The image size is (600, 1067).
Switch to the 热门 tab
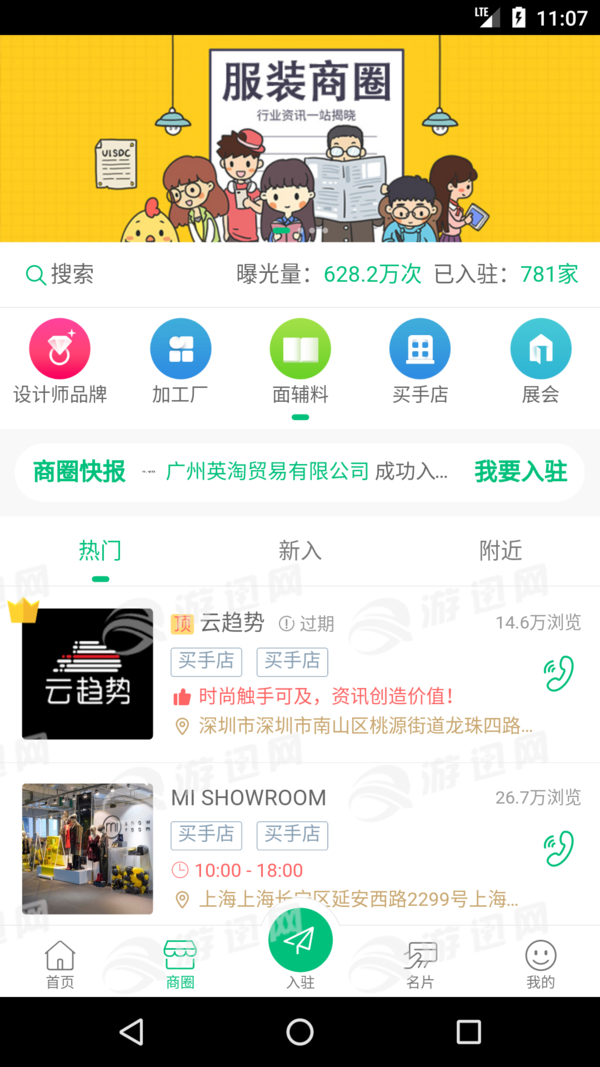100,551
